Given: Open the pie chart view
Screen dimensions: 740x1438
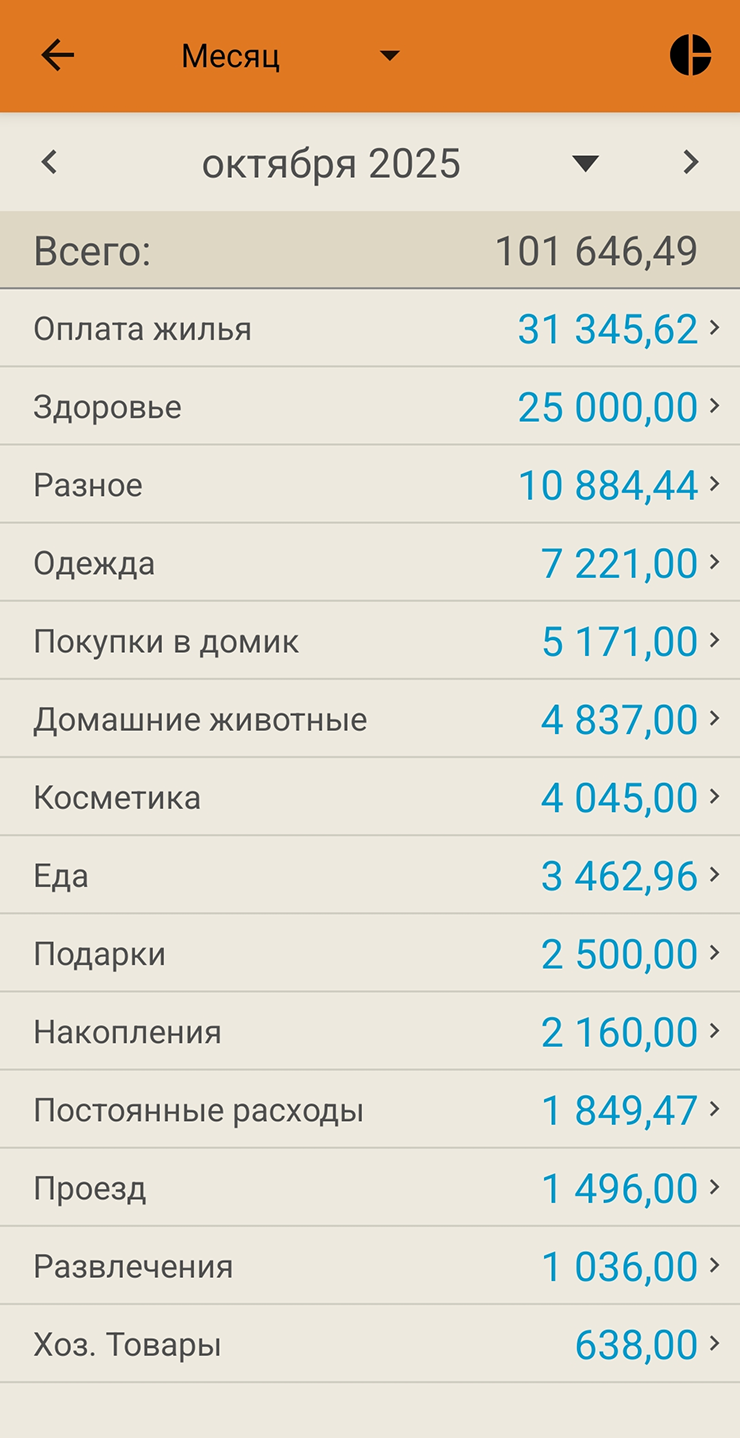Looking at the screenshot, I should click(x=690, y=55).
